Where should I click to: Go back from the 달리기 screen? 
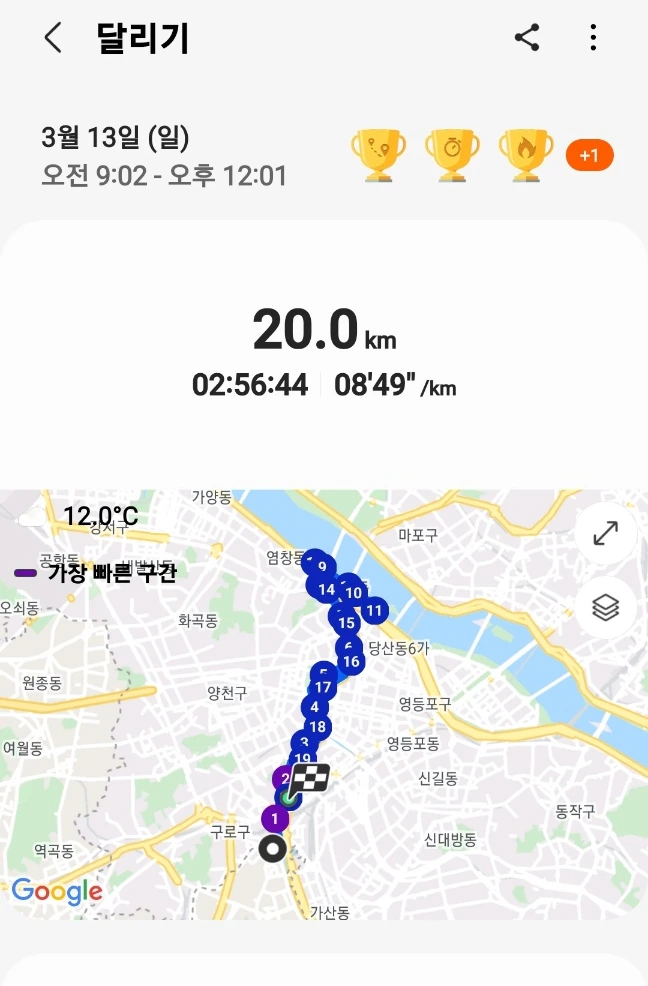(x=53, y=38)
